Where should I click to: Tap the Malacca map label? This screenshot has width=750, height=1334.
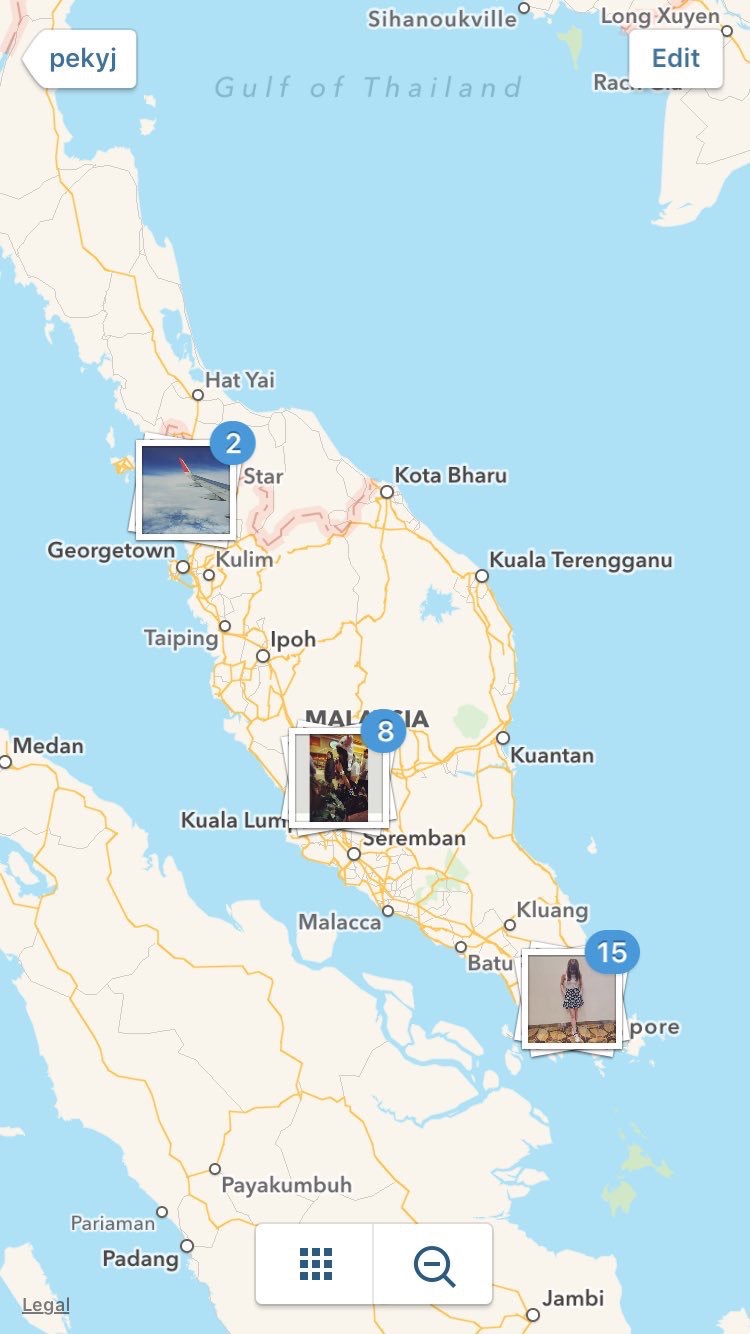click(x=339, y=921)
